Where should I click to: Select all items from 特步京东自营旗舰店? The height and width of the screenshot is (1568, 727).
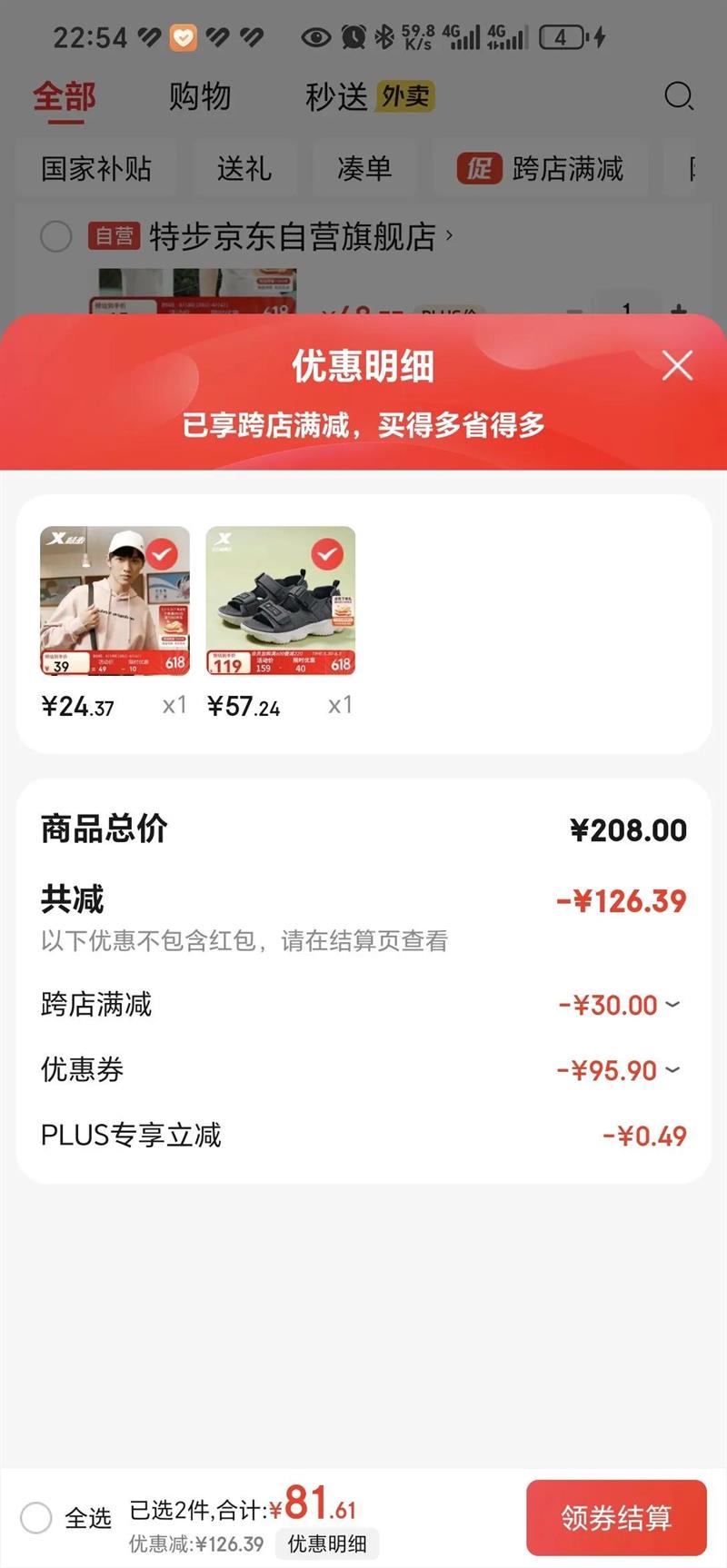coord(56,236)
